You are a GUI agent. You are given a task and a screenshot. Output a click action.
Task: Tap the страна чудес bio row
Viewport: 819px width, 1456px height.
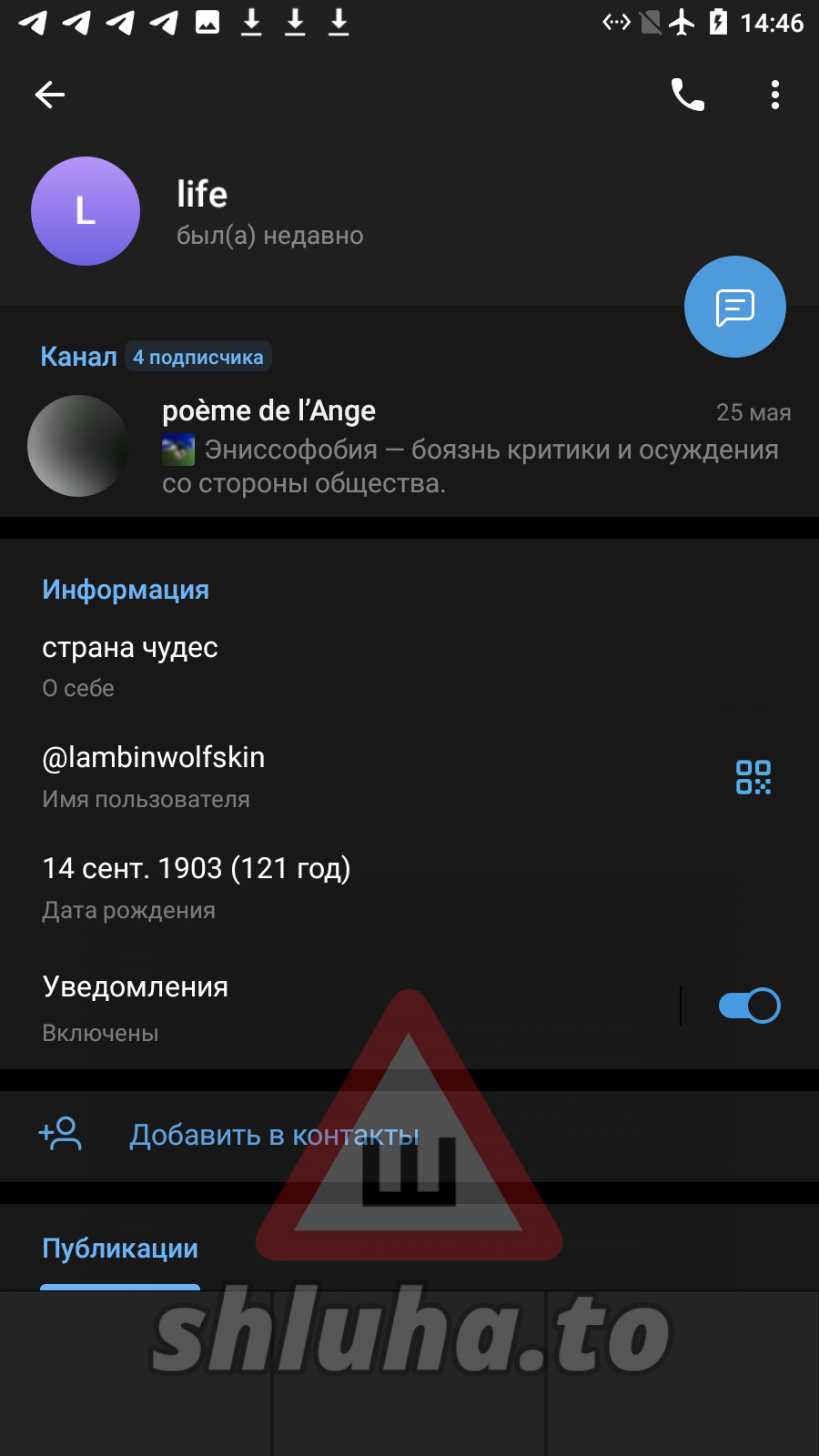(273, 666)
